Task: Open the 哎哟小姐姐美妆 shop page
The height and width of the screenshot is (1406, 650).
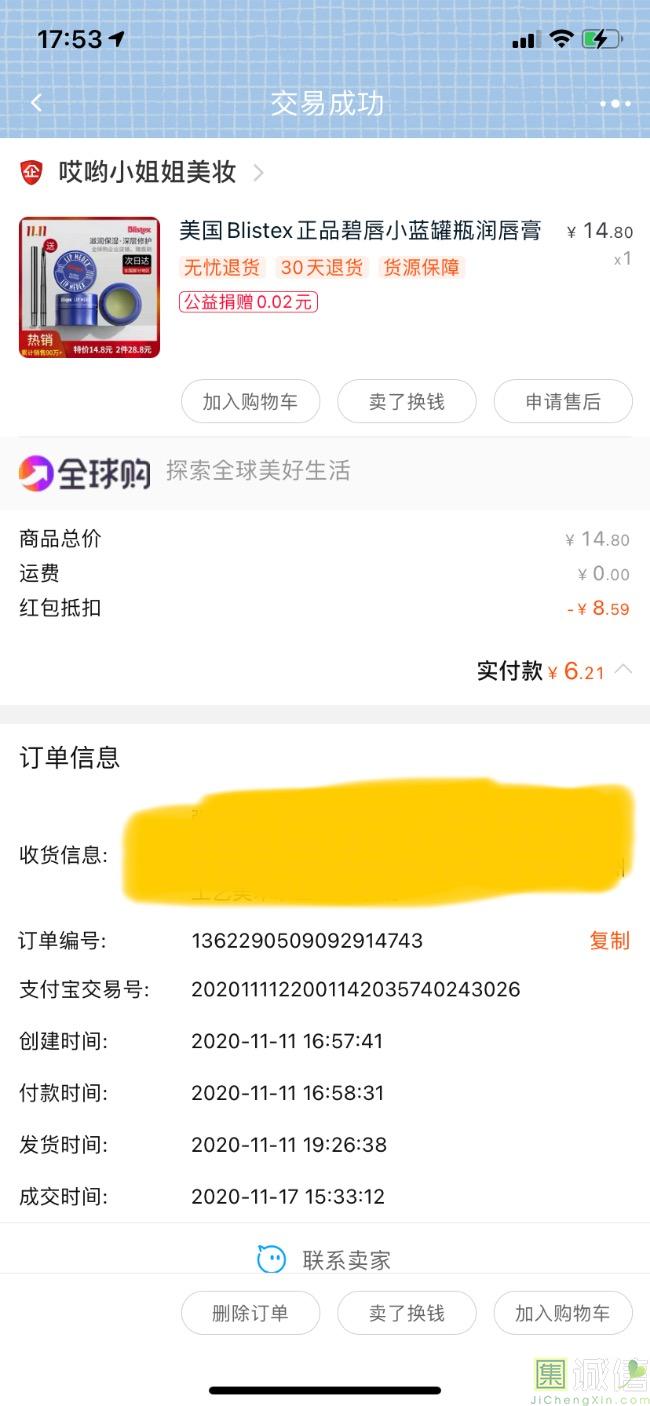Action: pyautogui.click(x=148, y=172)
